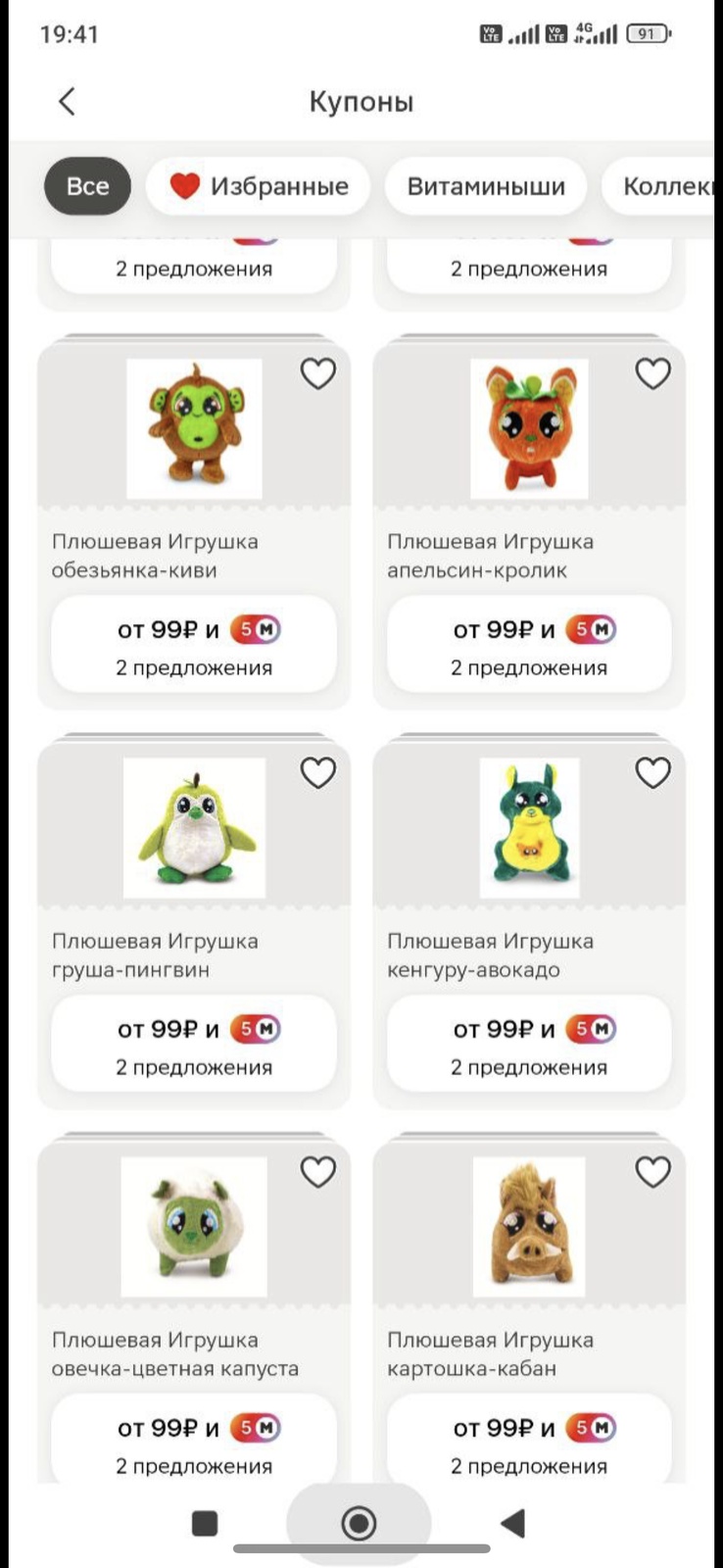The width and height of the screenshot is (723, 1568).
Task: Switch to the Избранные chip
Action: click(x=259, y=186)
